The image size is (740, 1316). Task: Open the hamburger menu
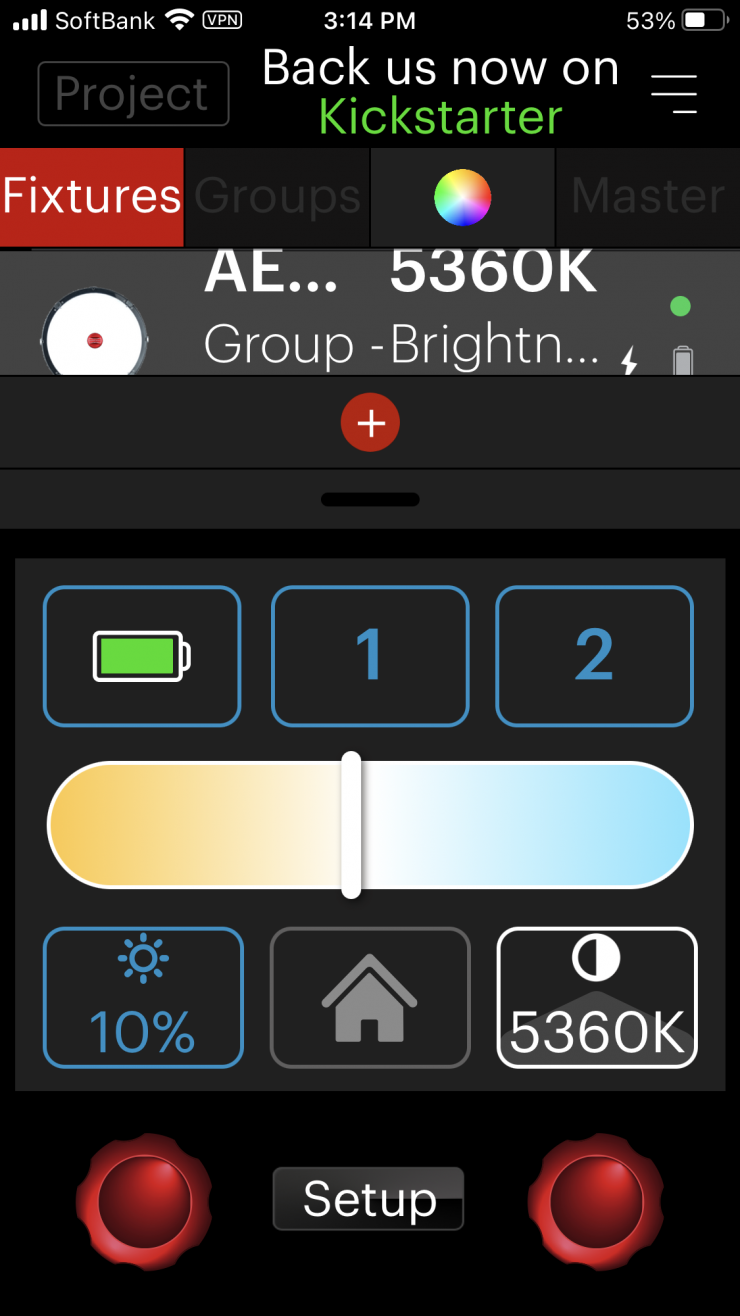(x=674, y=94)
